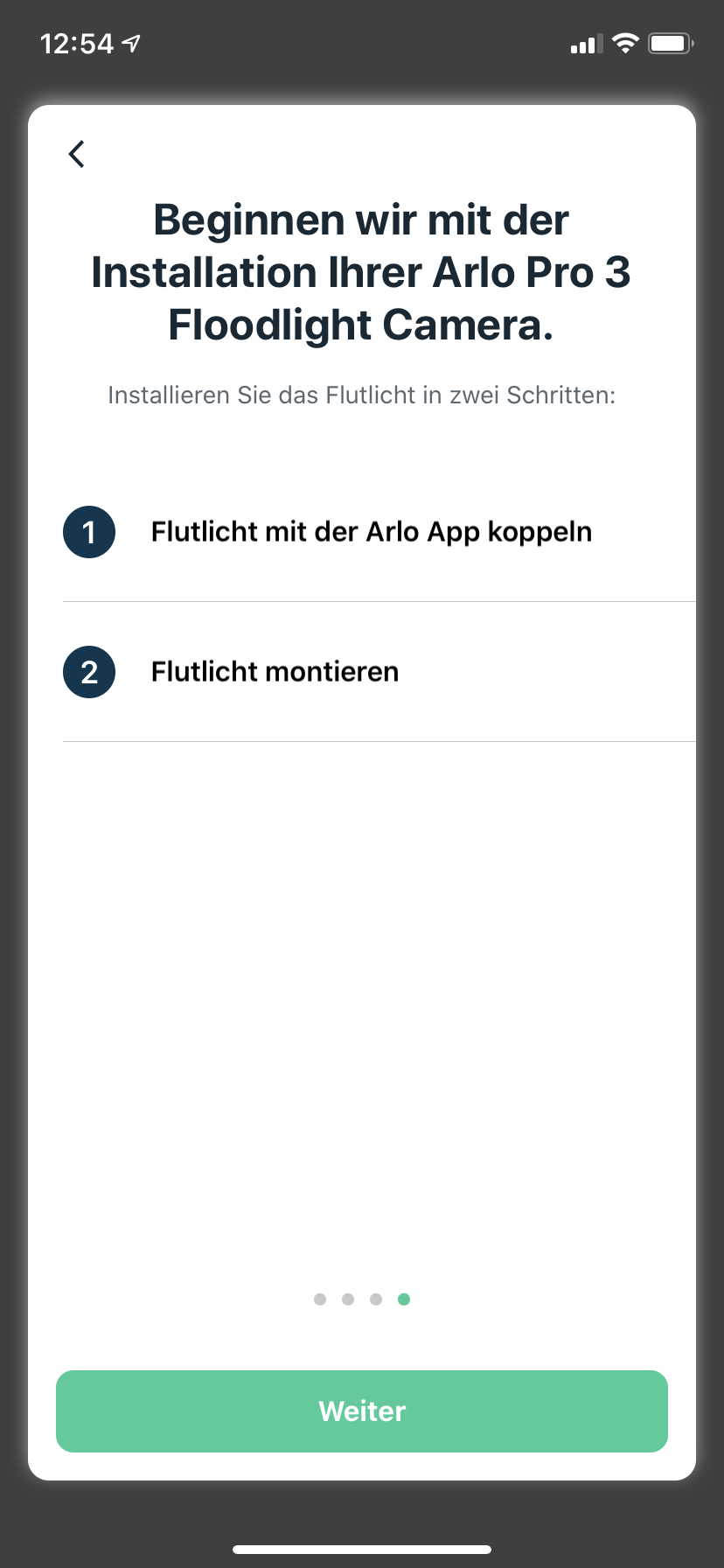Go back using the arrow
Image resolution: width=724 pixels, height=1568 pixels.
tap(77, 154)
